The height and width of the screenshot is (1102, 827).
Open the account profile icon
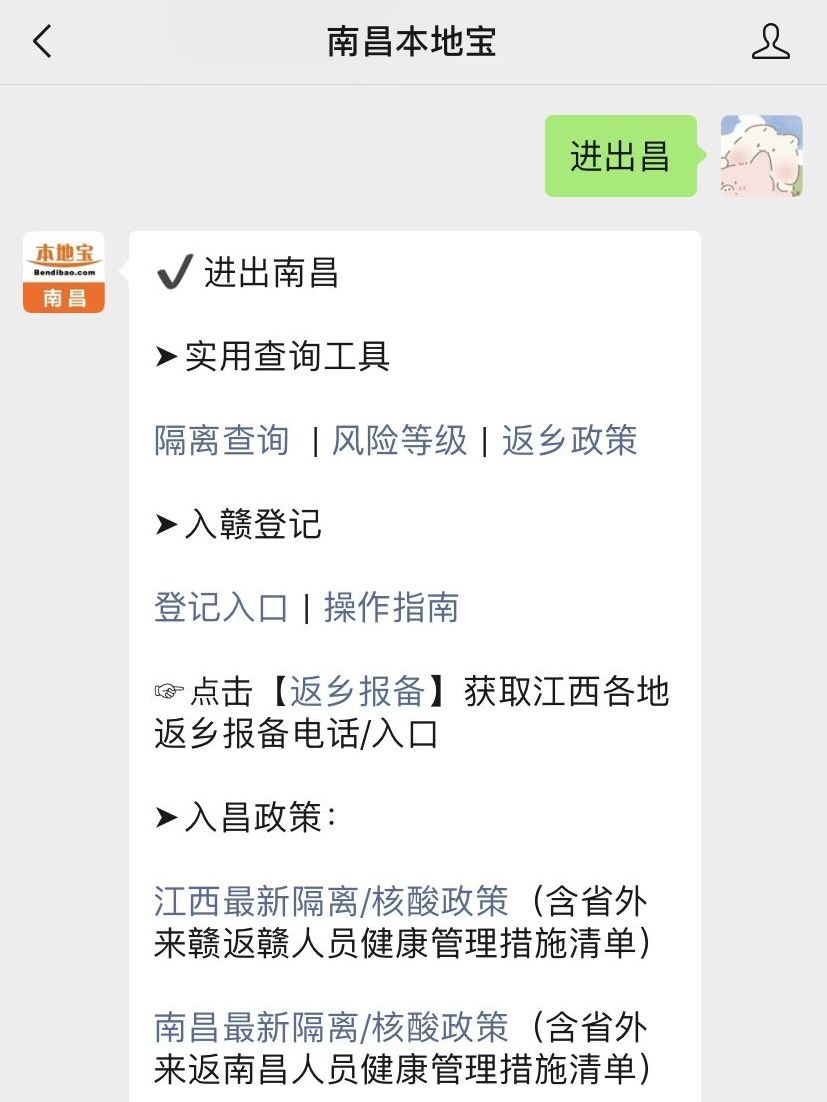770,42
